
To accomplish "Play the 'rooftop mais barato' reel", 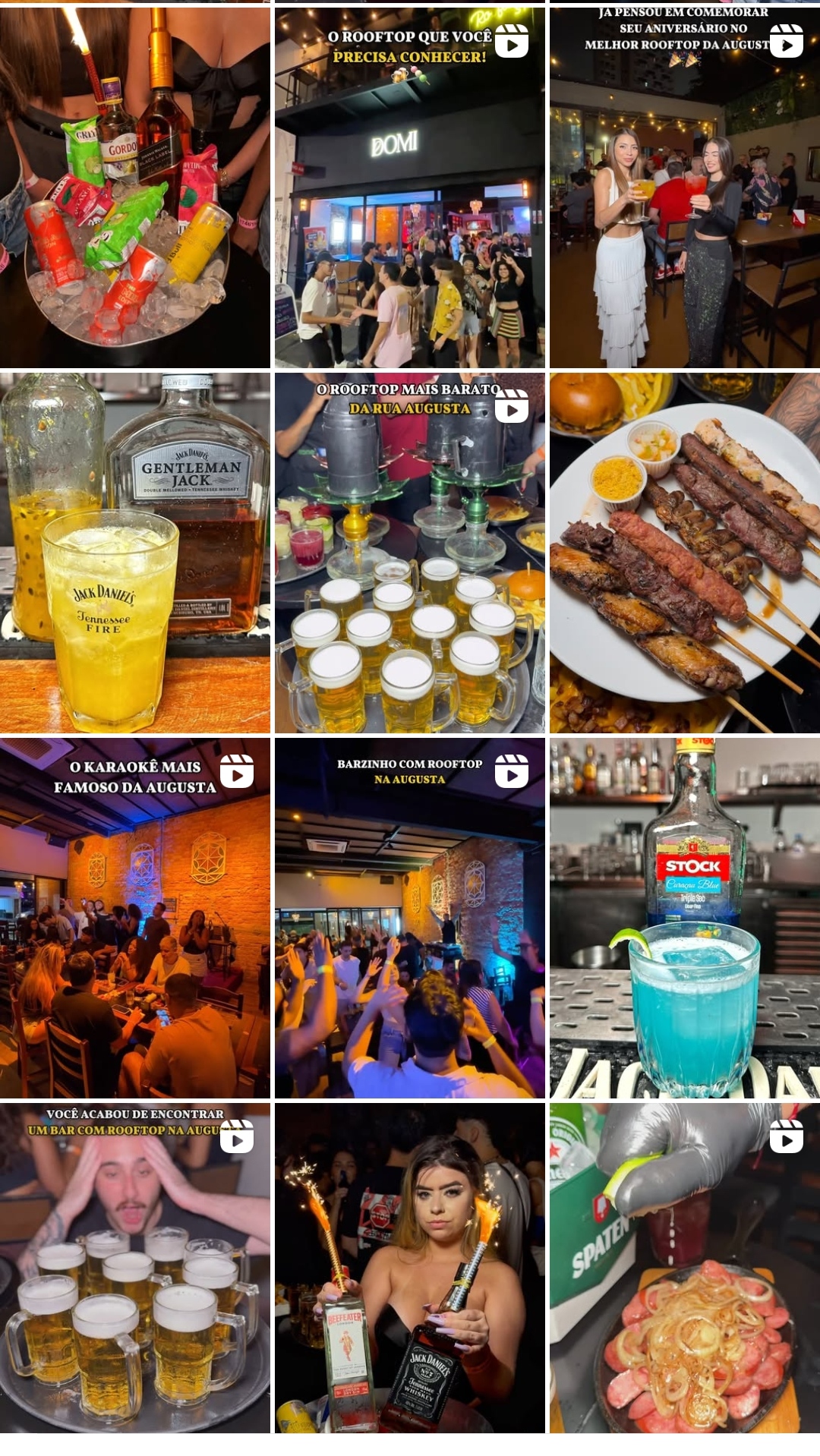I will 410,553.
